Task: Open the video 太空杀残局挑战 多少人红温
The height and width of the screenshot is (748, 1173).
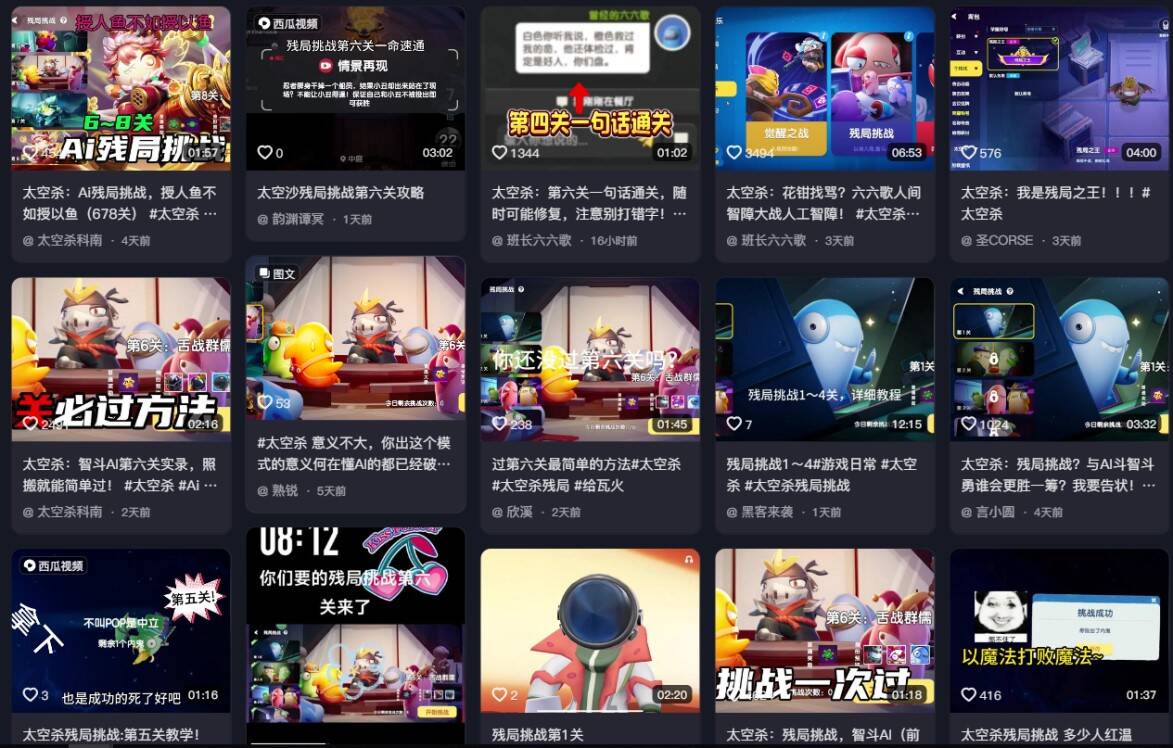Action: point(1059,630)
